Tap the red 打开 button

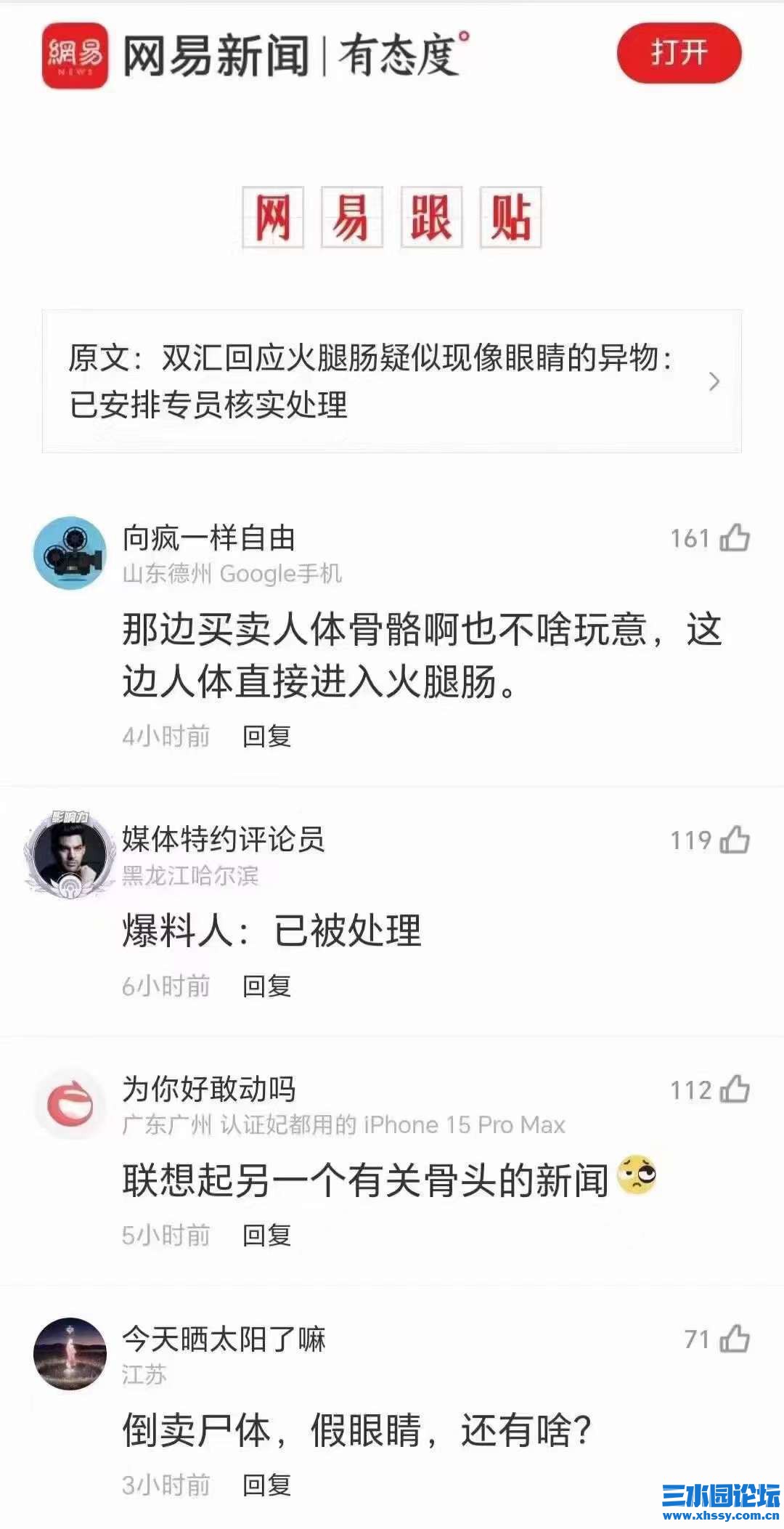click(679, 53)
